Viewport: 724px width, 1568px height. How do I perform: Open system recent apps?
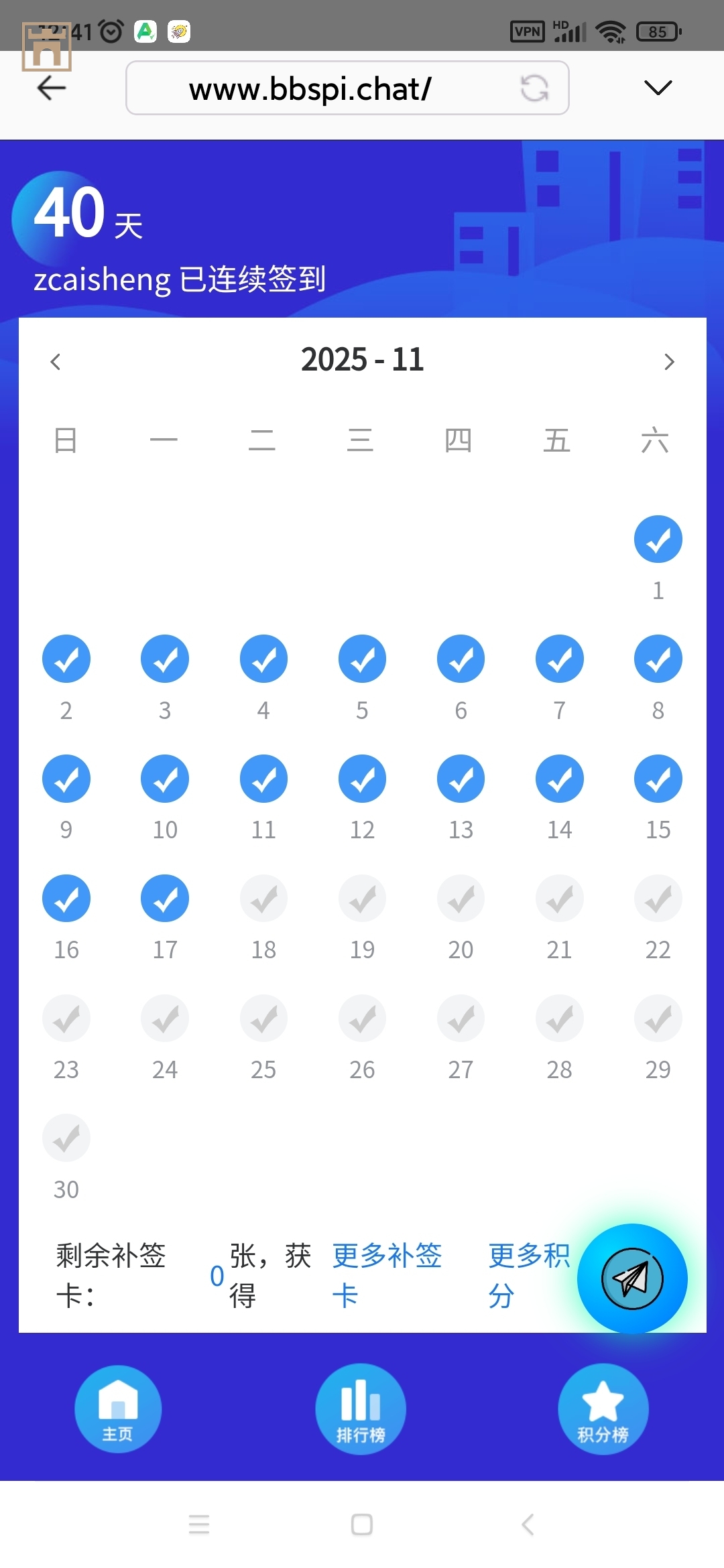pyautogui.click(x=199, y=1524)
